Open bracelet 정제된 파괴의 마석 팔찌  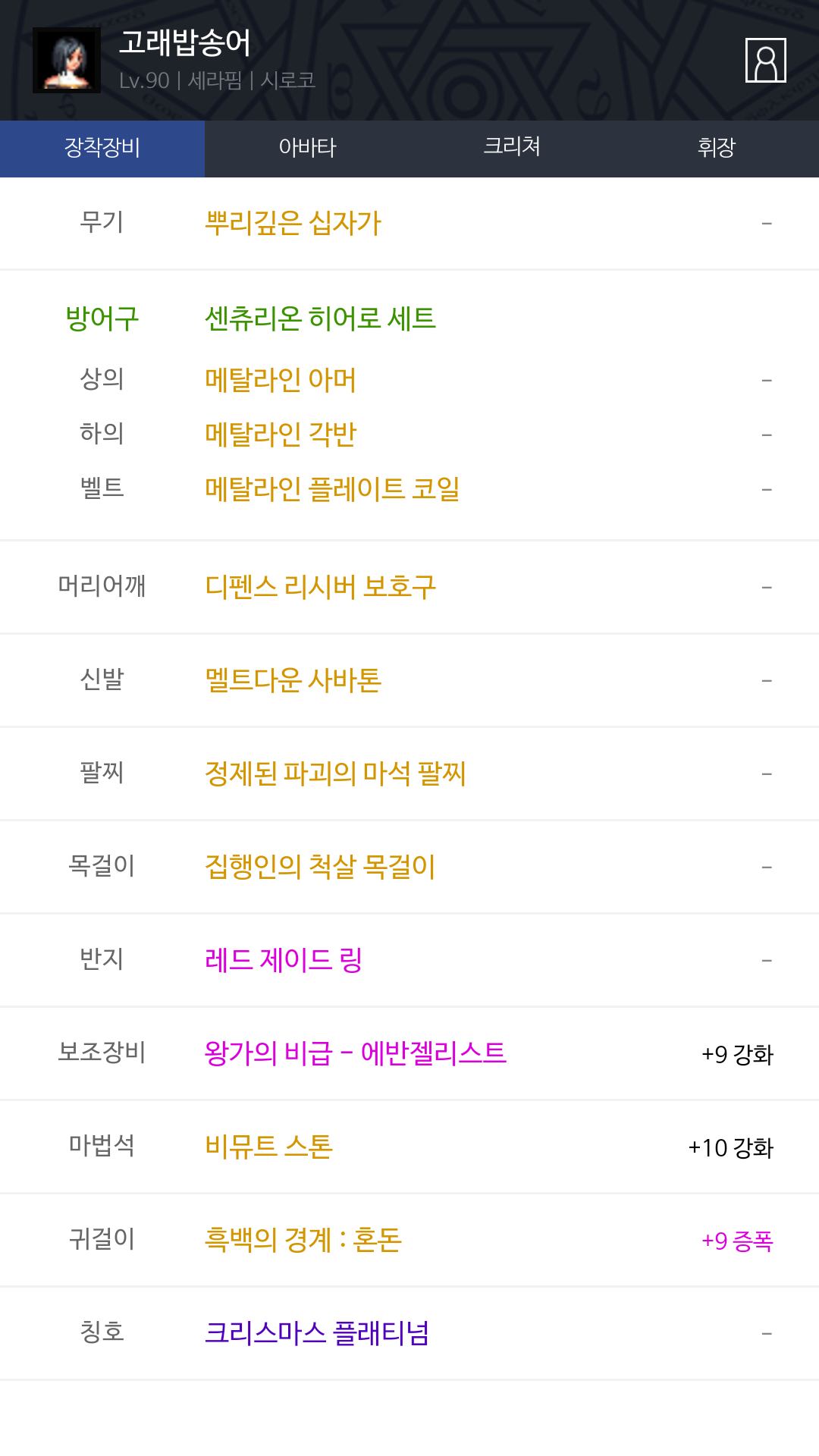tap(335, 773)
